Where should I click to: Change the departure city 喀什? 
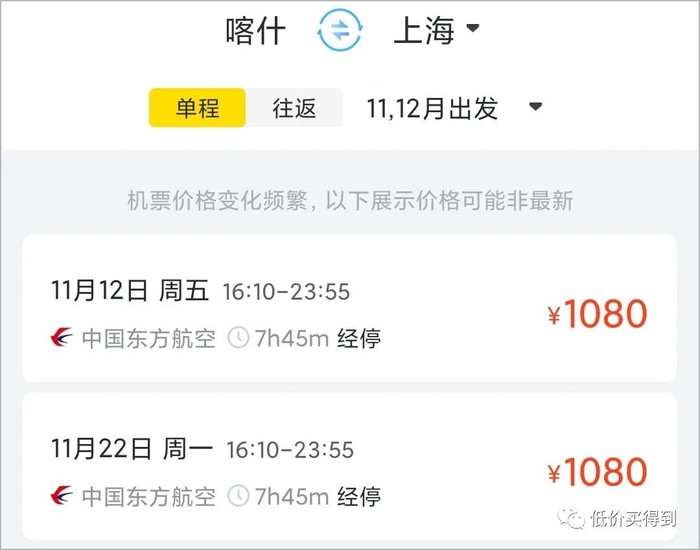pyautogui.click(x=256, y=31)
